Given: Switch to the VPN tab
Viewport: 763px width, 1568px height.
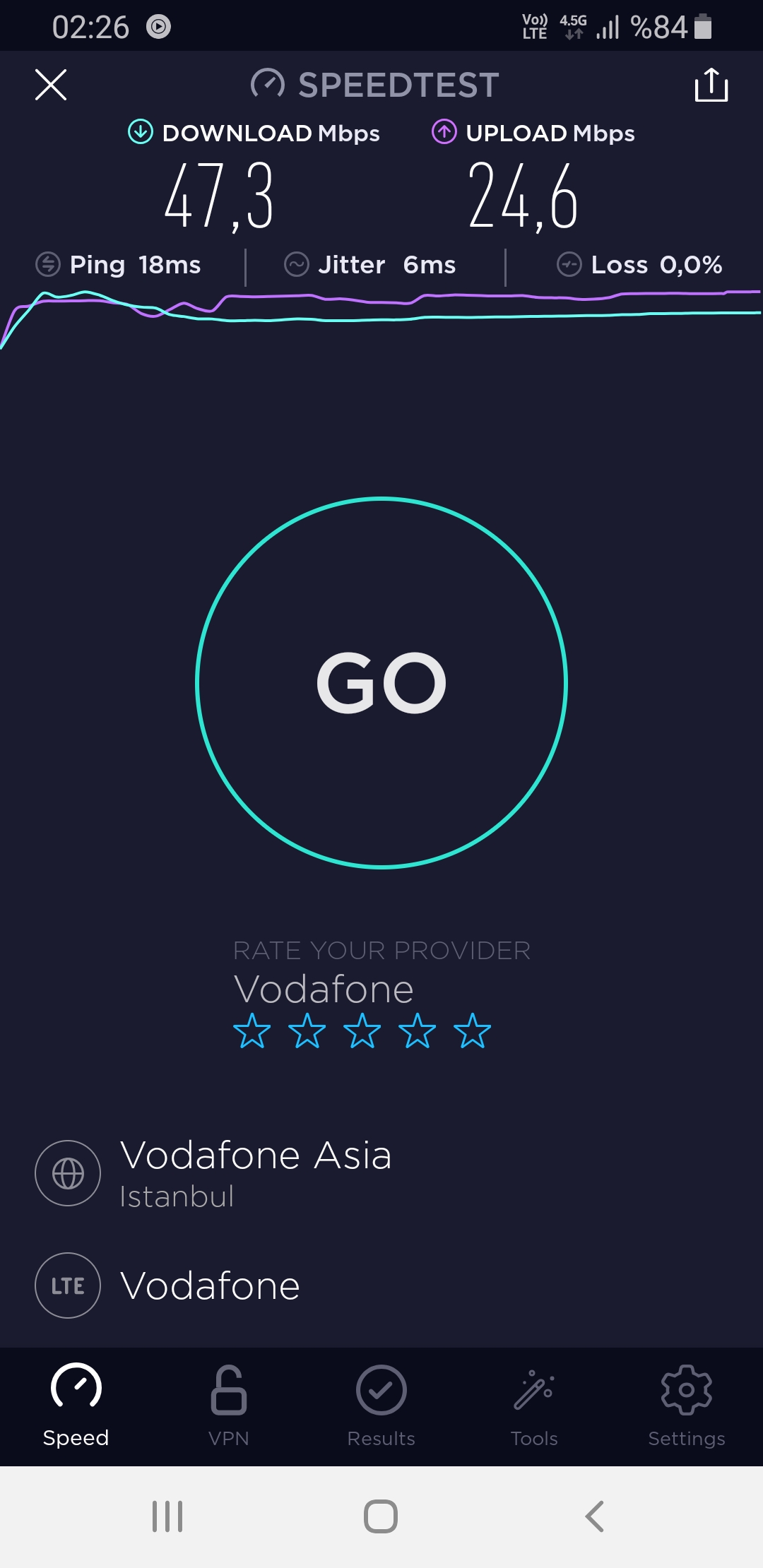Looking at the screenshot, I should (229, 1406).
